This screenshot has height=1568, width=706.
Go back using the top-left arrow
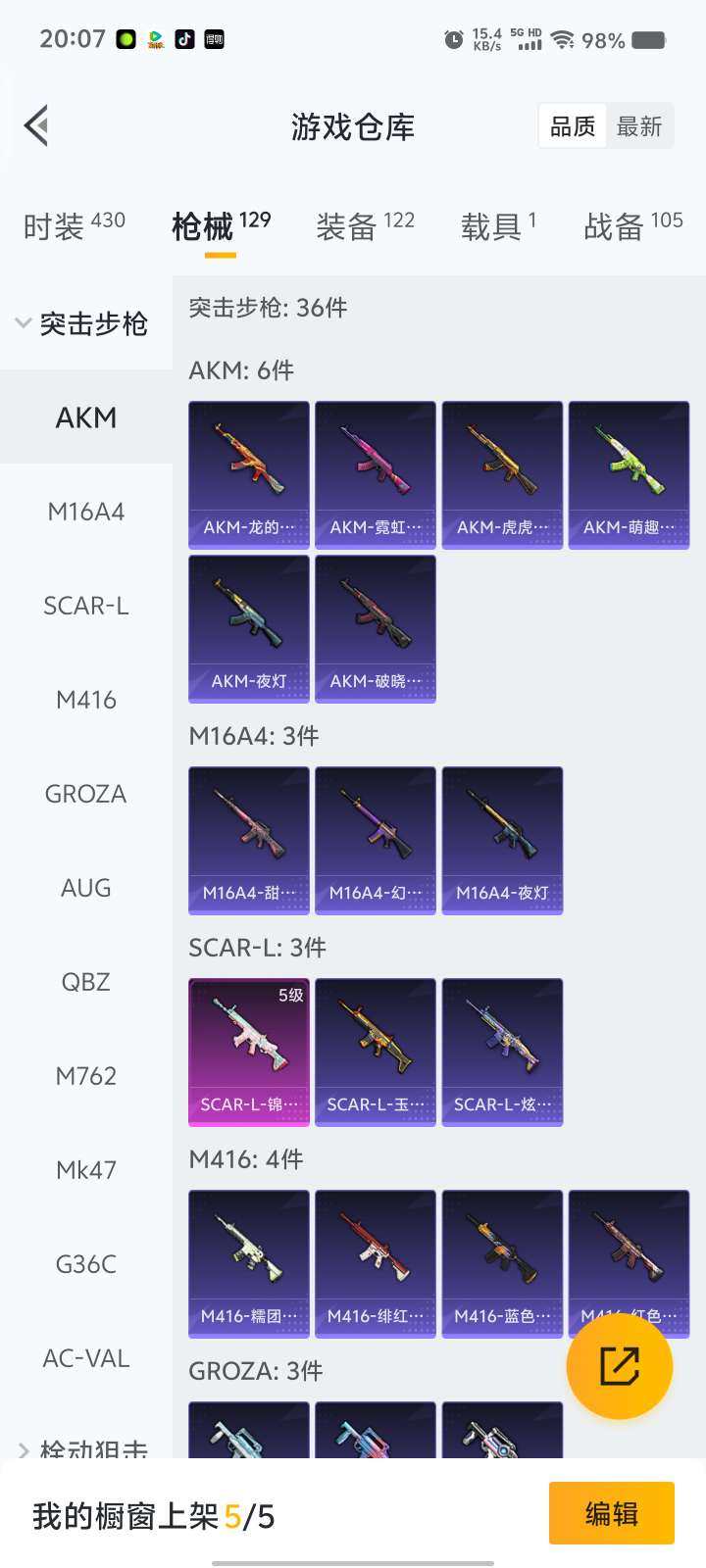(x=37, y=125)
